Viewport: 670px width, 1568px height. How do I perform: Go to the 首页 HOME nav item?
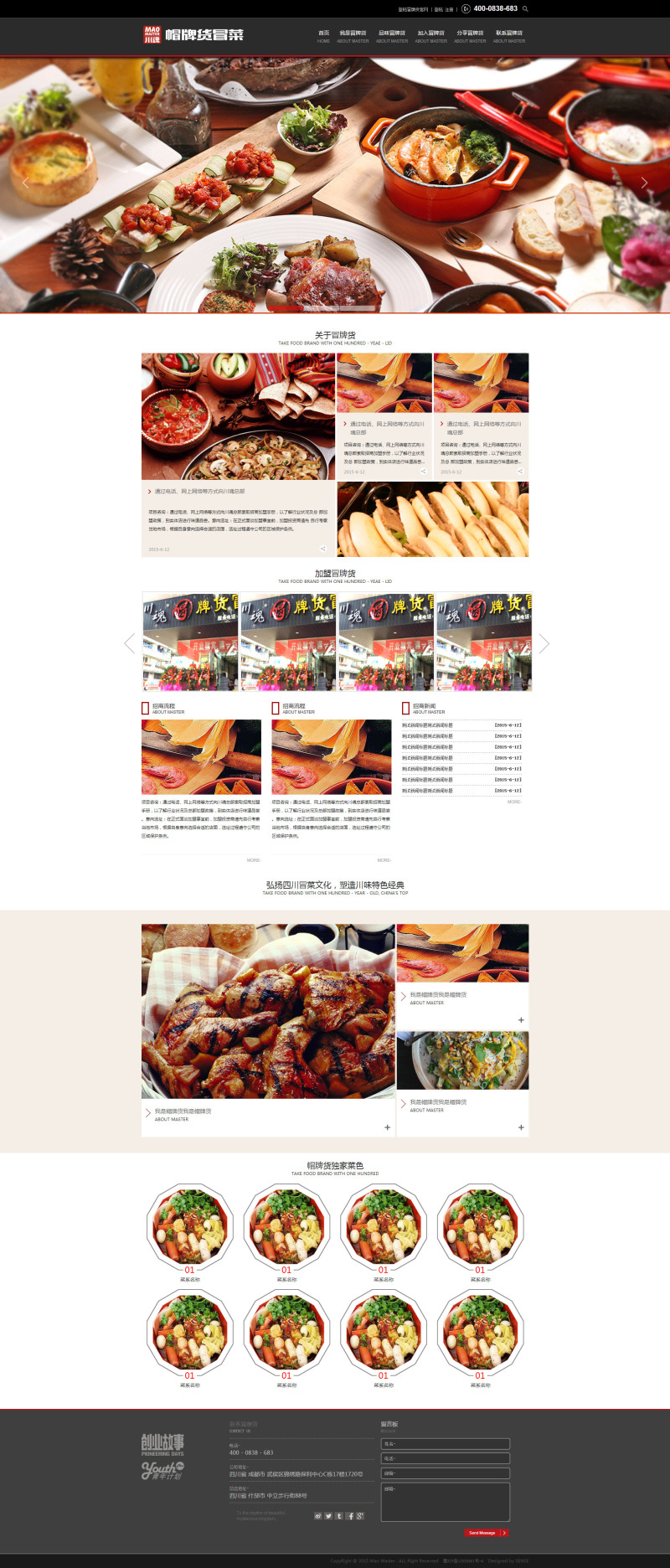323,36
